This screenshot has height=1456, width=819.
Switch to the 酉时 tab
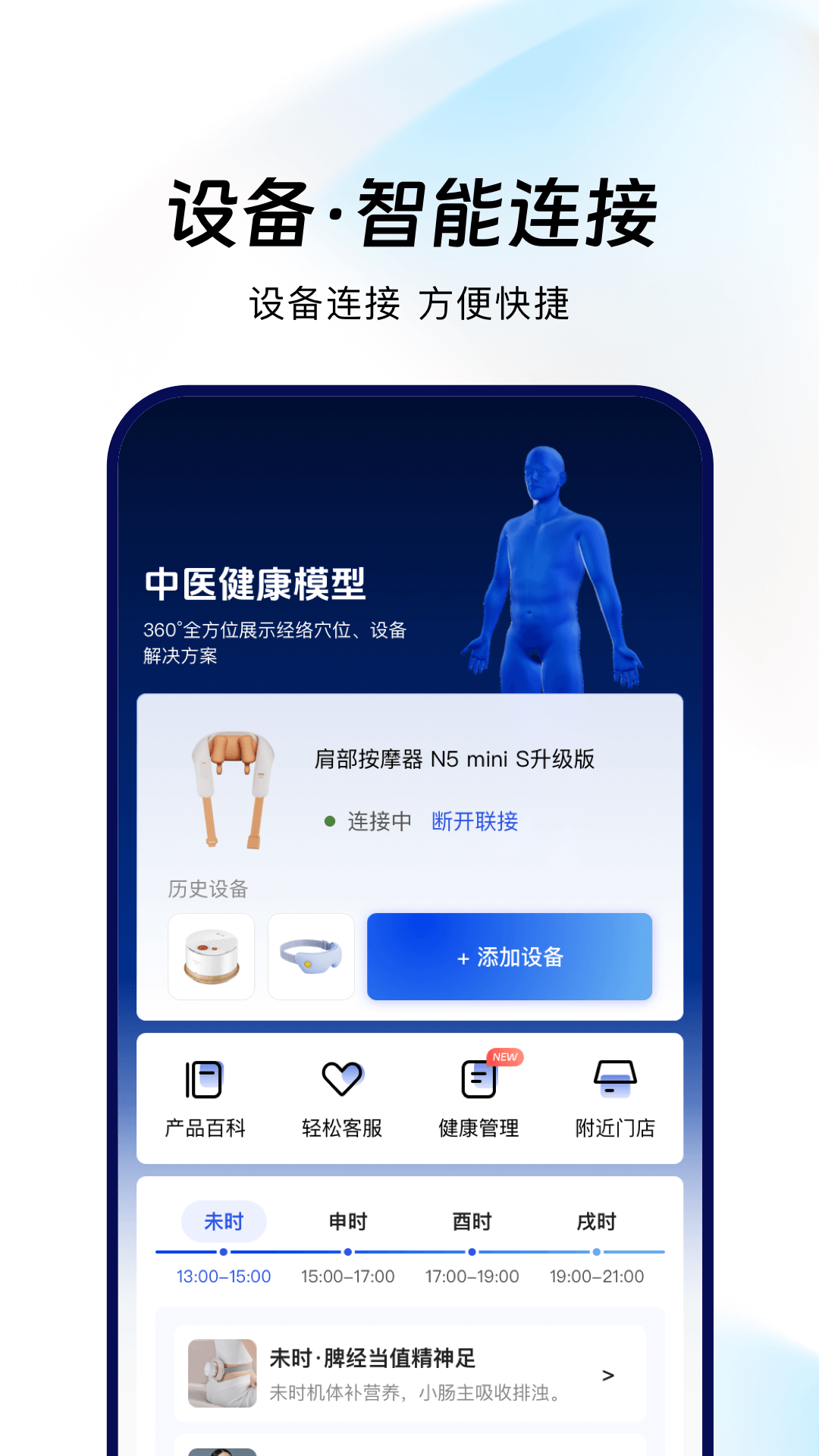click(472, 1221)
